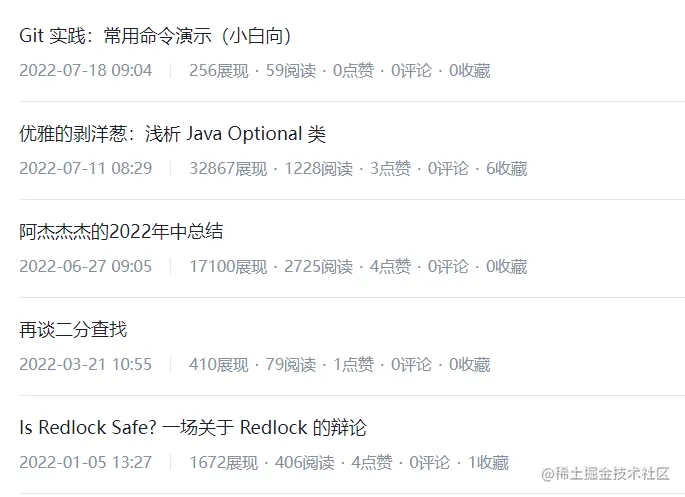The height and width of the screenshot is (497, 685).
Task: Open the 再谈二分查找 article
Action: (73, 330)
